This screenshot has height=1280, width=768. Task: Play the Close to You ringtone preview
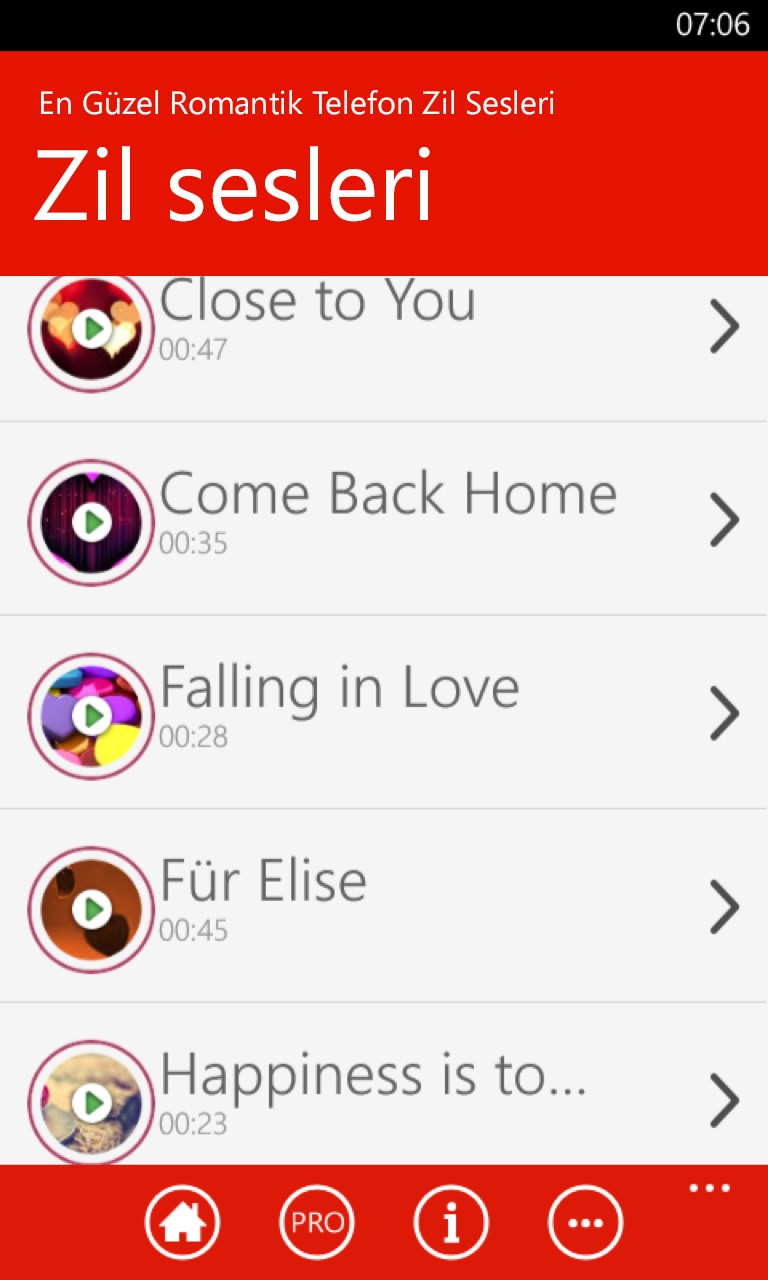click(91, 329)
